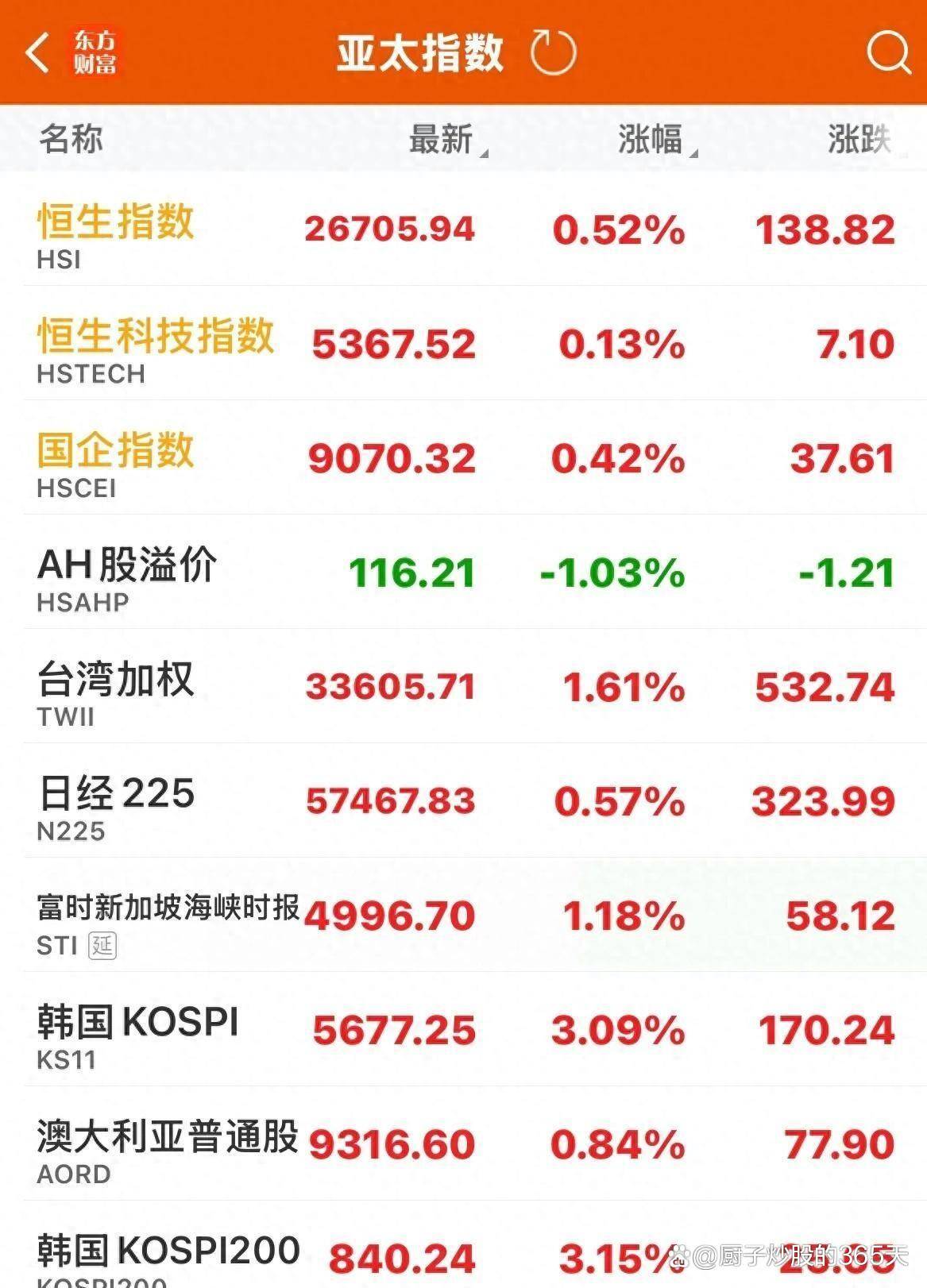Sort by the 涨跌 column
This screenshot has width=927, height=1288.
point(859,139)
